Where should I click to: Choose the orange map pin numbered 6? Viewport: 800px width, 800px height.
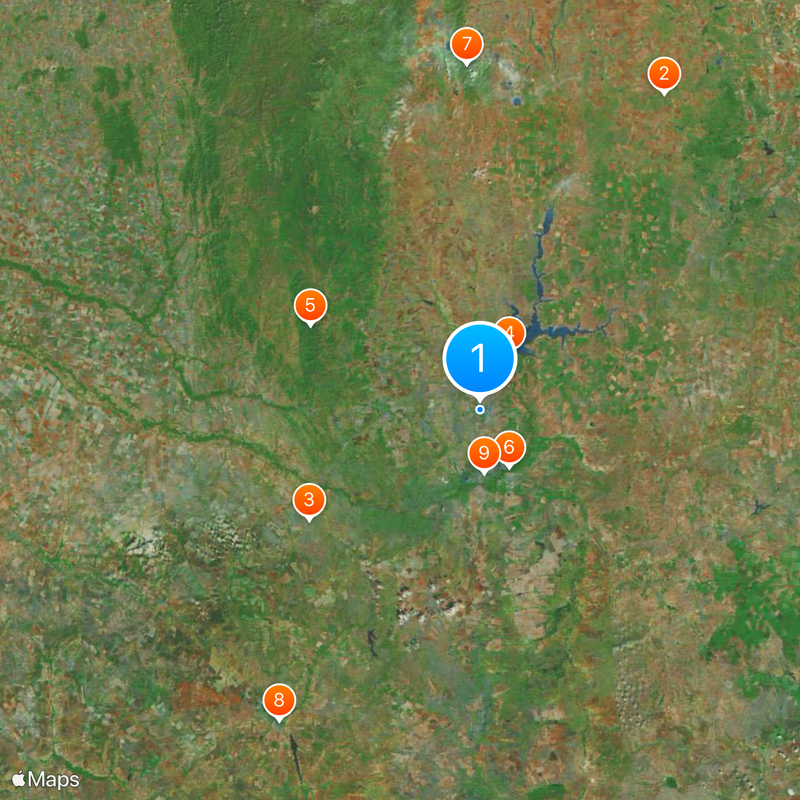click(x=511, y=446)
